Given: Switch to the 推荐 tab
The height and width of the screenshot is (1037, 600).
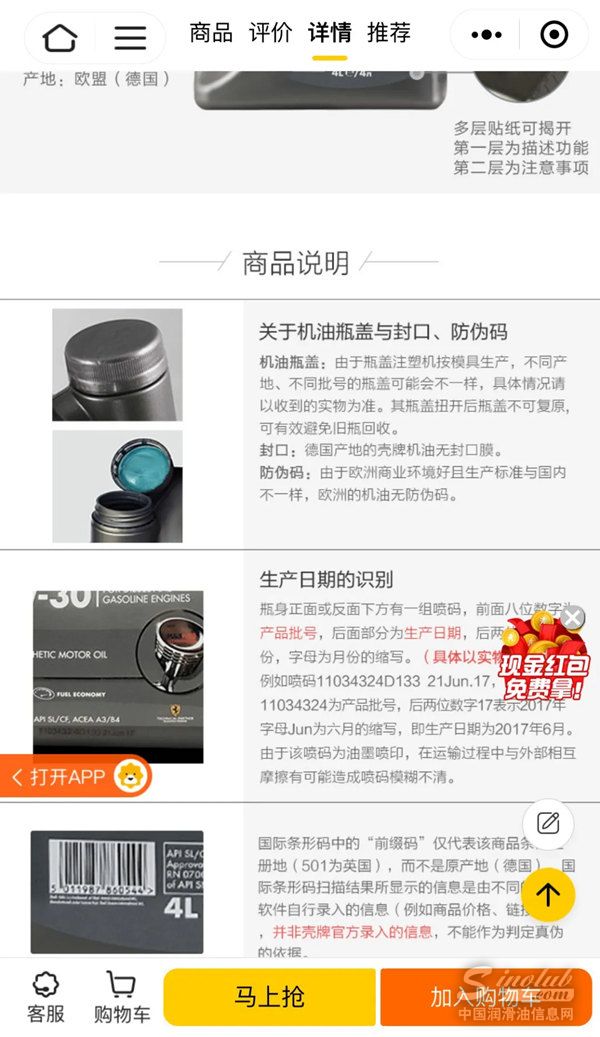Looking at the screenshot, I should coord(389,33).
